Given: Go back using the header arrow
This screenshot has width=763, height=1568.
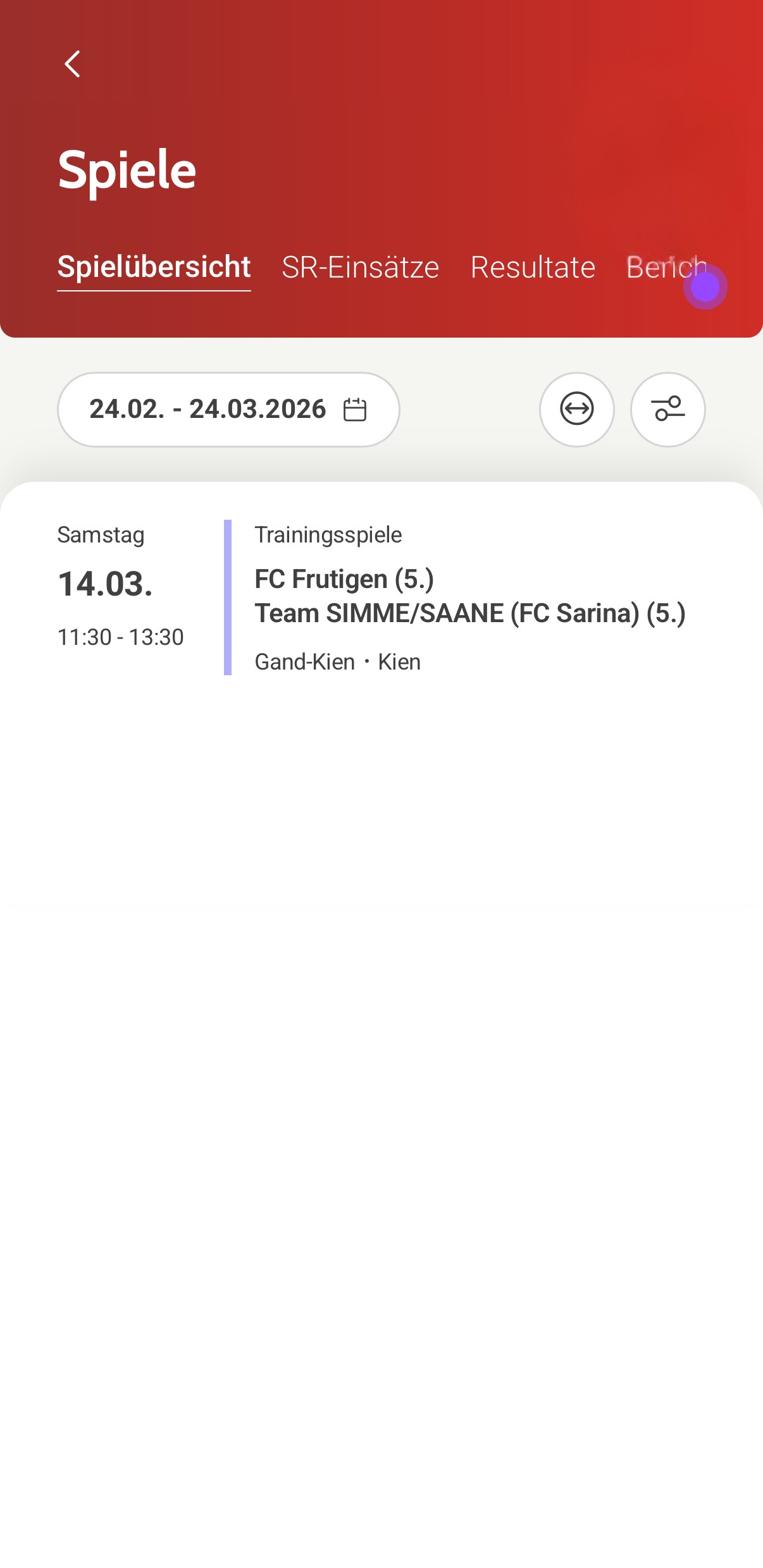Looking at the screenshot, I should tap(73, 64).
